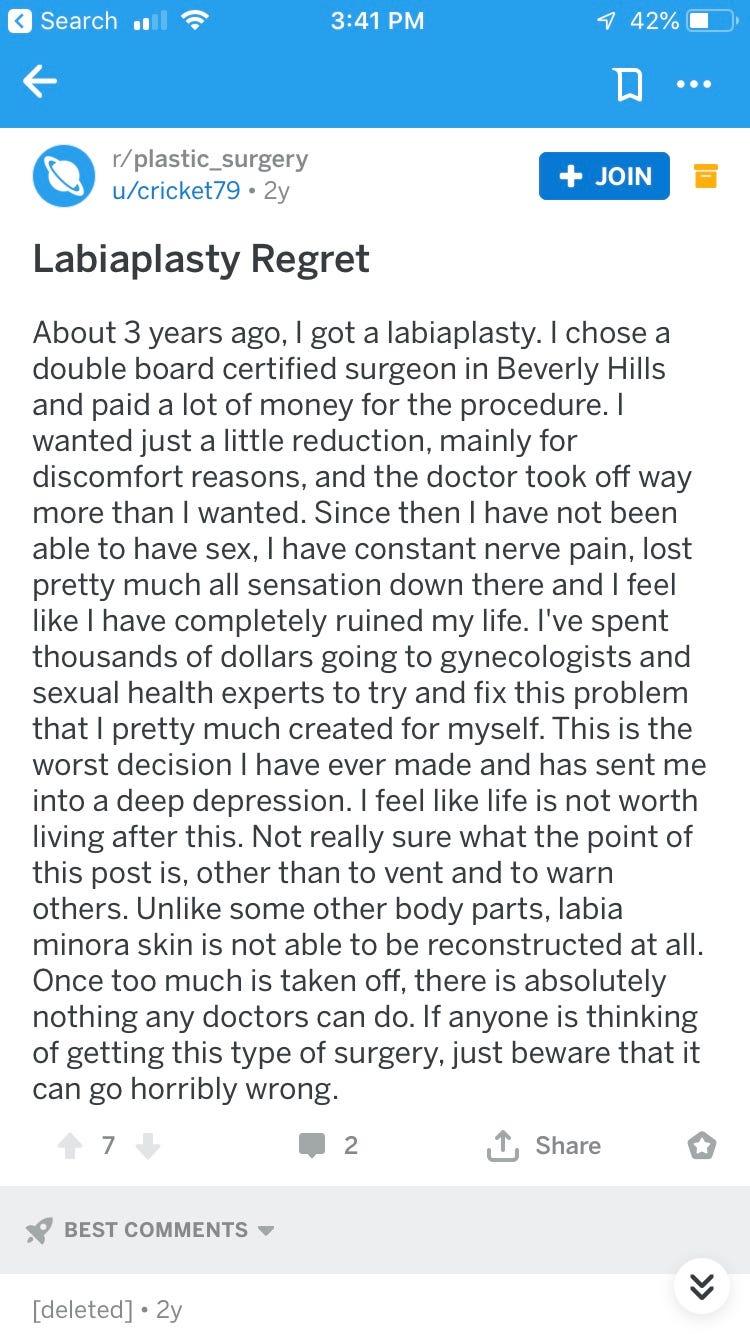Bookmark this Labiaplasty Regret post
The image size is (750, 1334).
coord(628,84)
